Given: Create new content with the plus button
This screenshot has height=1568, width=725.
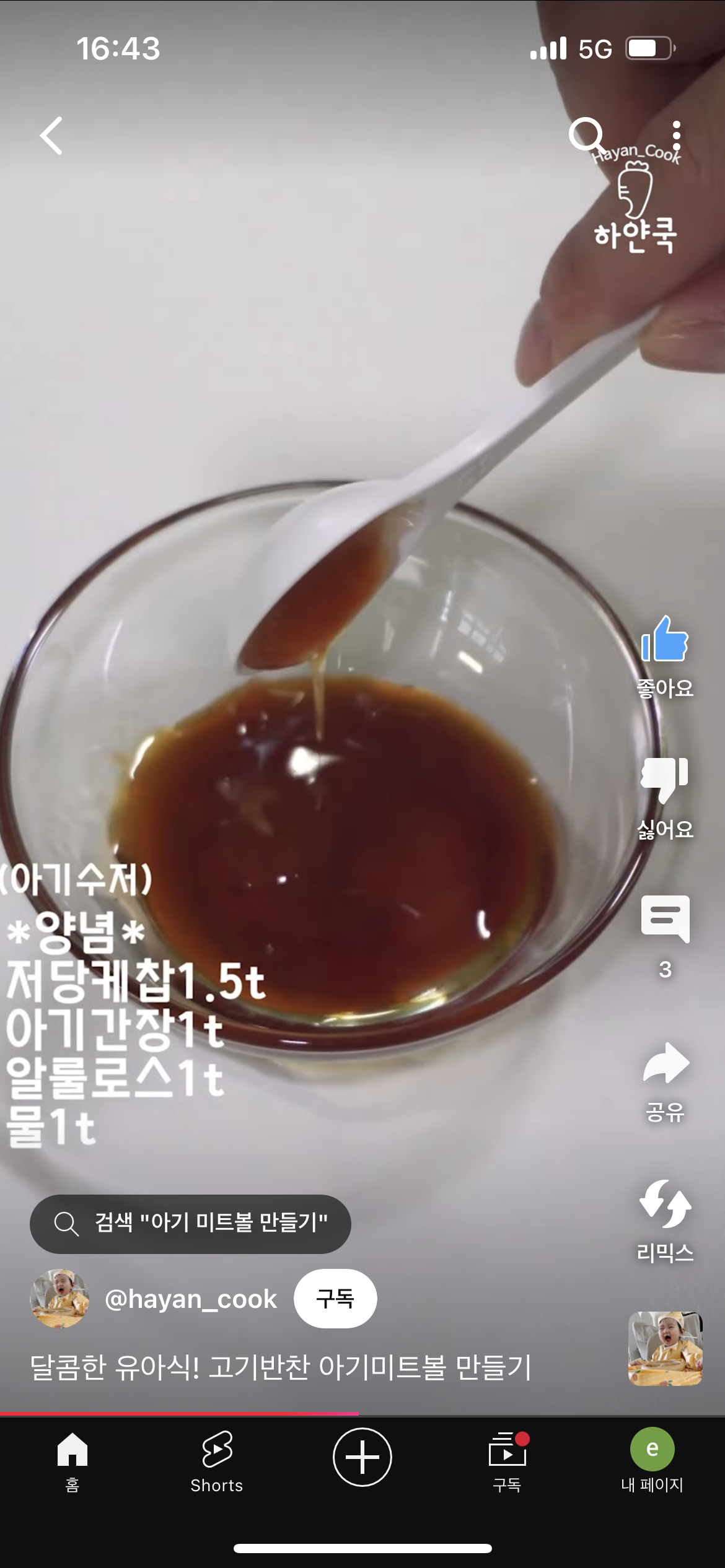Looking at the screenshot, I should (362, 1457).
